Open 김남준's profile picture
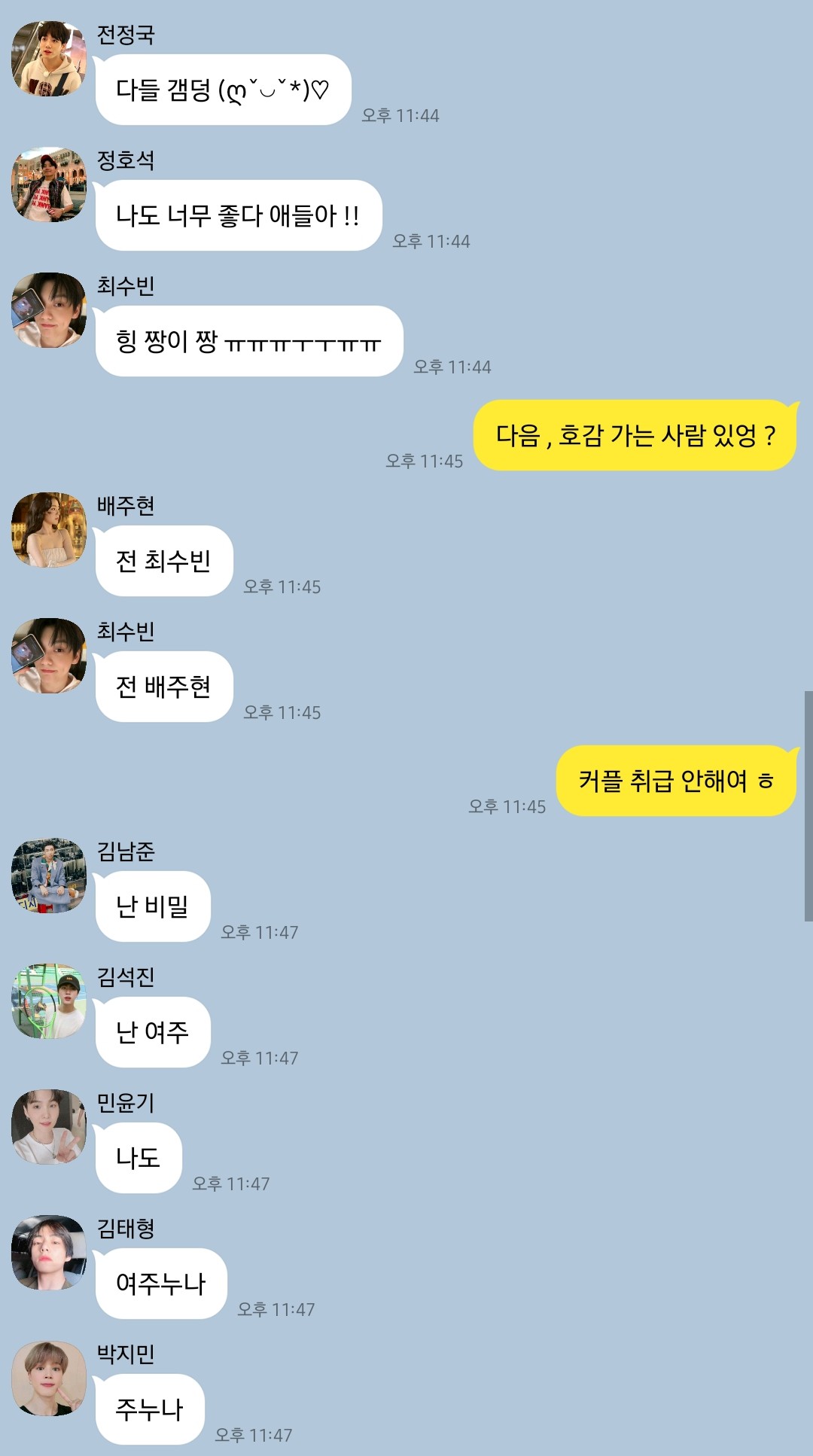The height and width of the screenshot is (1456, 813). pyautogui.click(x=49, y=876)
